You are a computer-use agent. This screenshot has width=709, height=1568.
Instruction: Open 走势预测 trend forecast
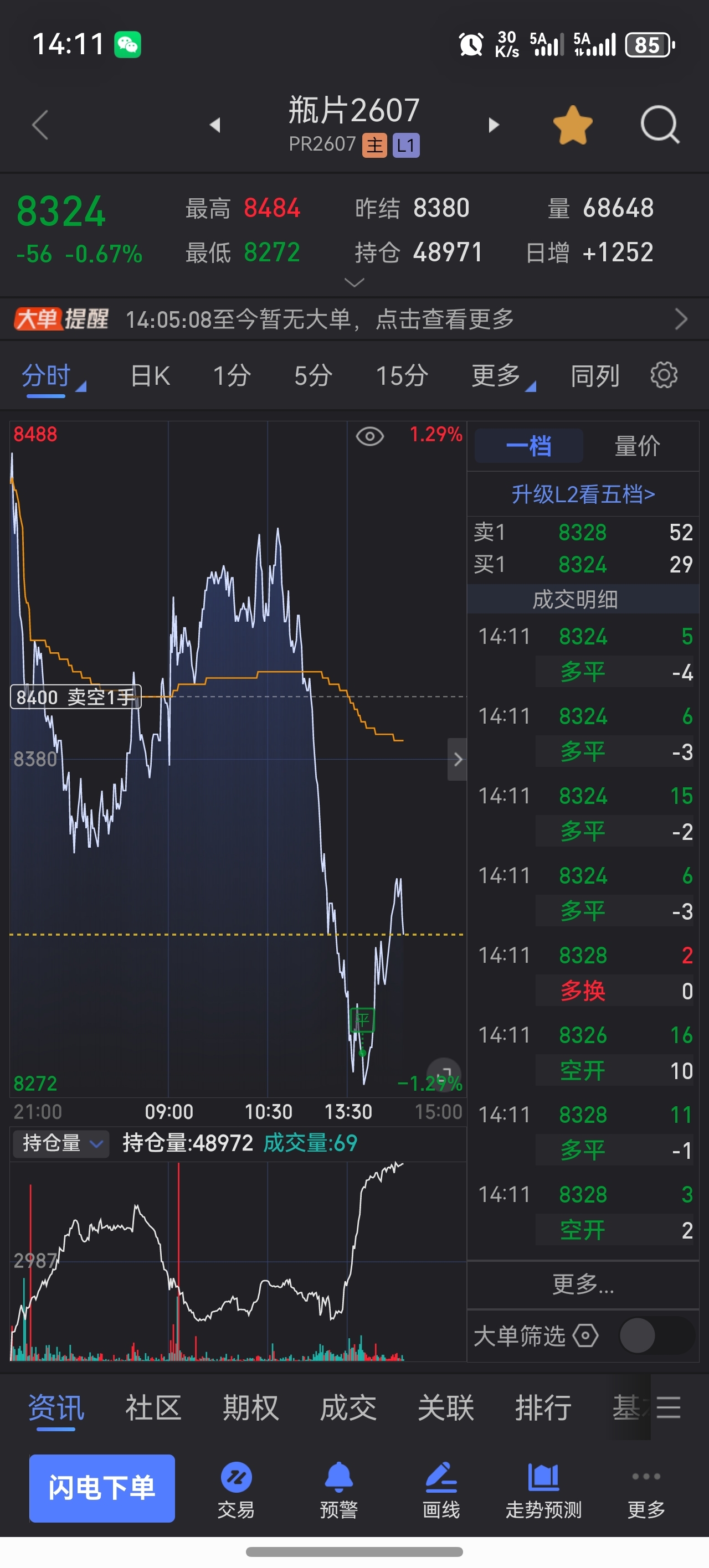pyautogui.click(x=543, y=1490)
